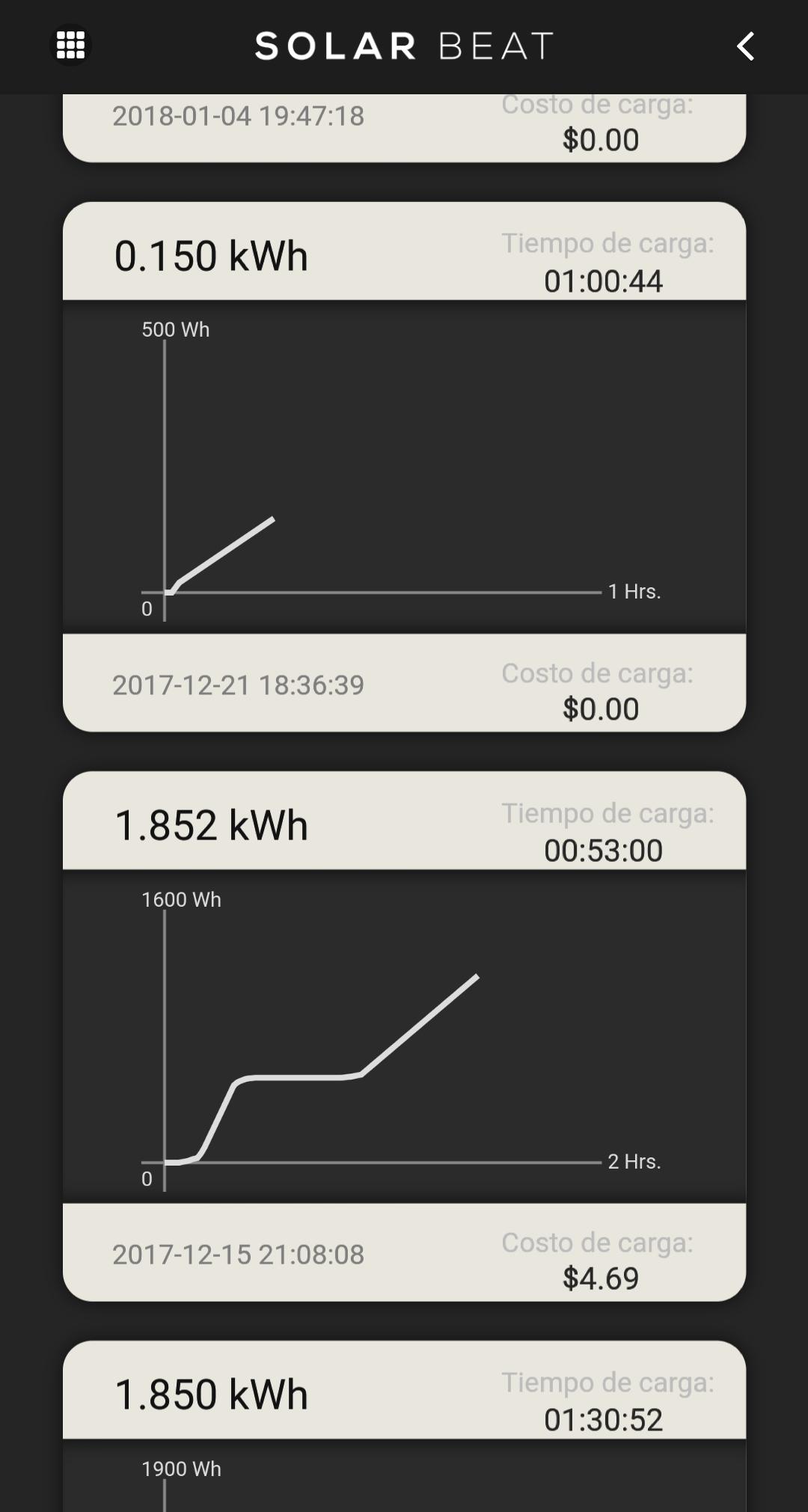The image size is (808, 1512).
Task: Open the grid menu icon
Action: (70, 46)
